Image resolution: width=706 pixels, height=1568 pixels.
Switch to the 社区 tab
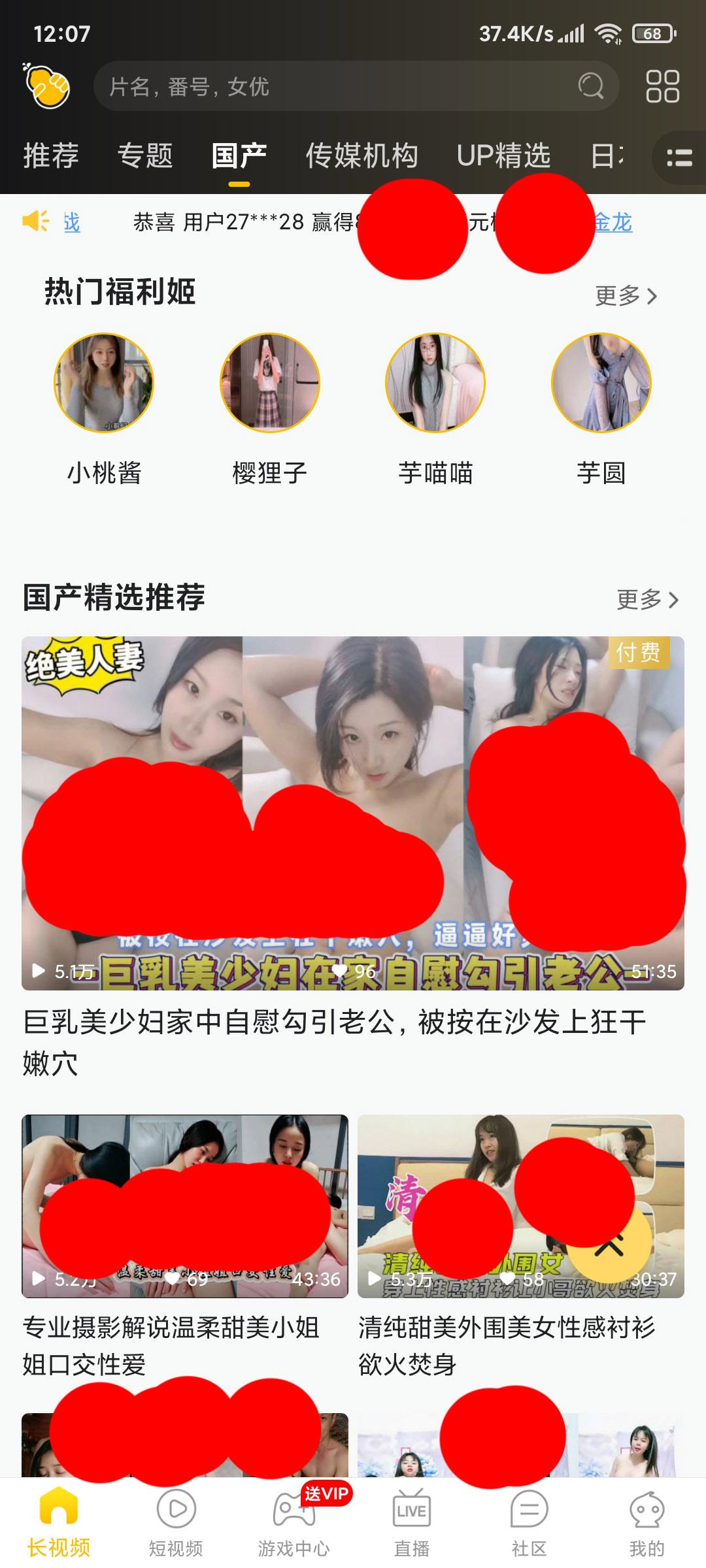(529, 1522)
